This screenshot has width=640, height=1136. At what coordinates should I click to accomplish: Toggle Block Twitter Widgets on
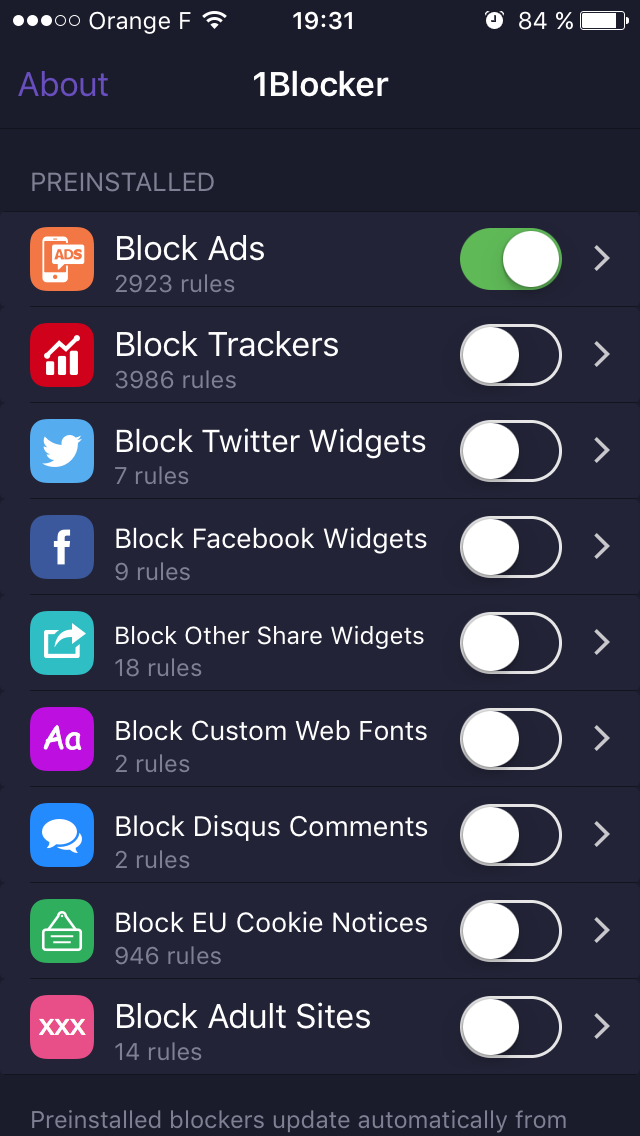[x=511, y=451]
